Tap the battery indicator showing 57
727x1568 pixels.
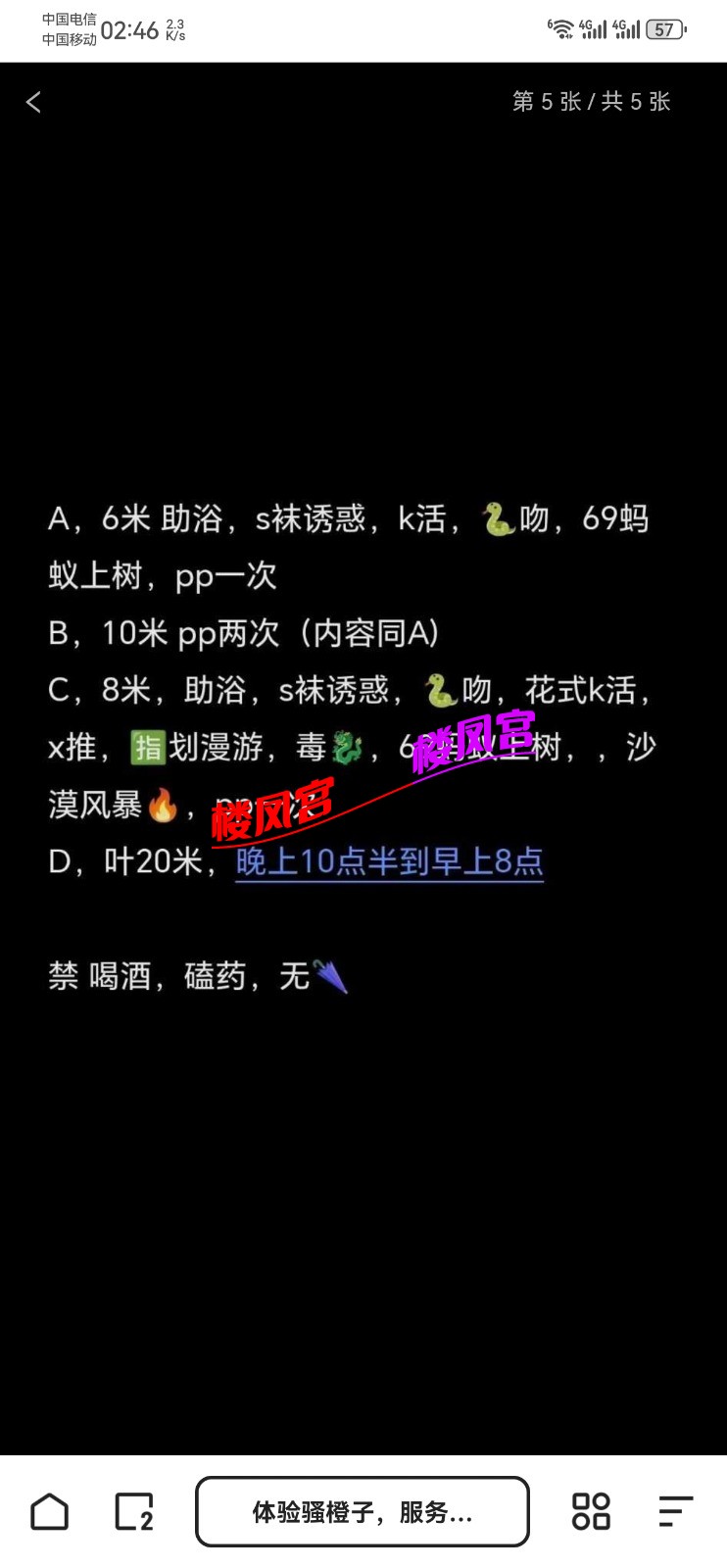click(x=662, y=29)
